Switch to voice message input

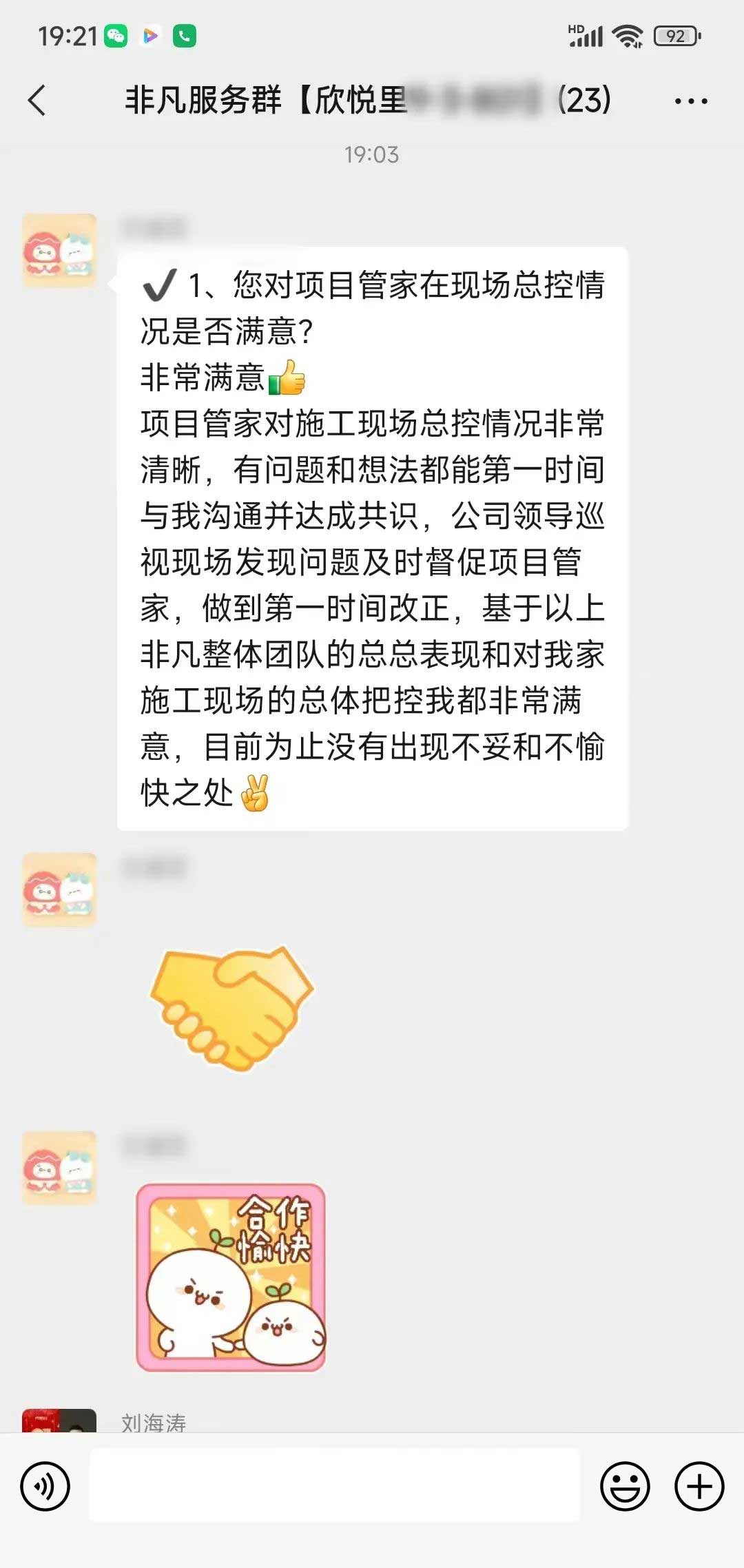click(x=45, y=1487)
